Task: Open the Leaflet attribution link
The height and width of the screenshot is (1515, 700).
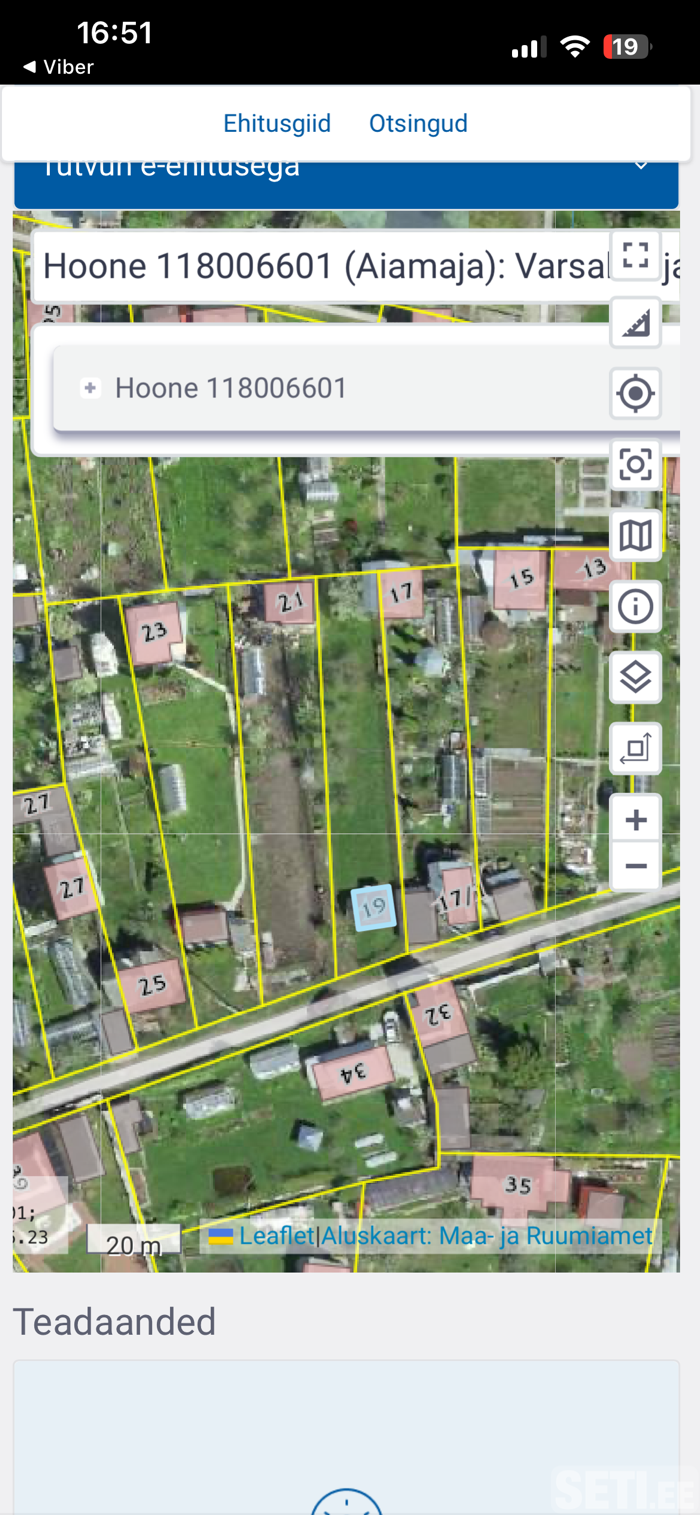Action: pyautogui.click(x=276, y=1236)
